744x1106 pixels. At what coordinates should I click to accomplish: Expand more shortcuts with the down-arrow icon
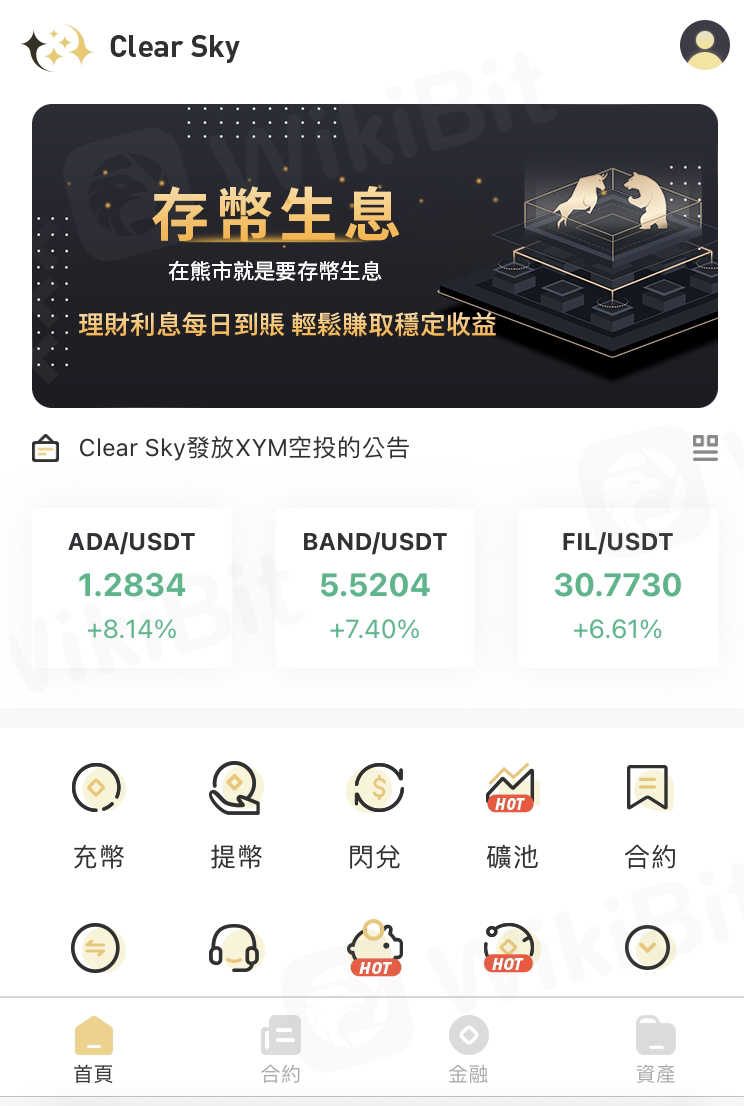(x=648, y=947)
